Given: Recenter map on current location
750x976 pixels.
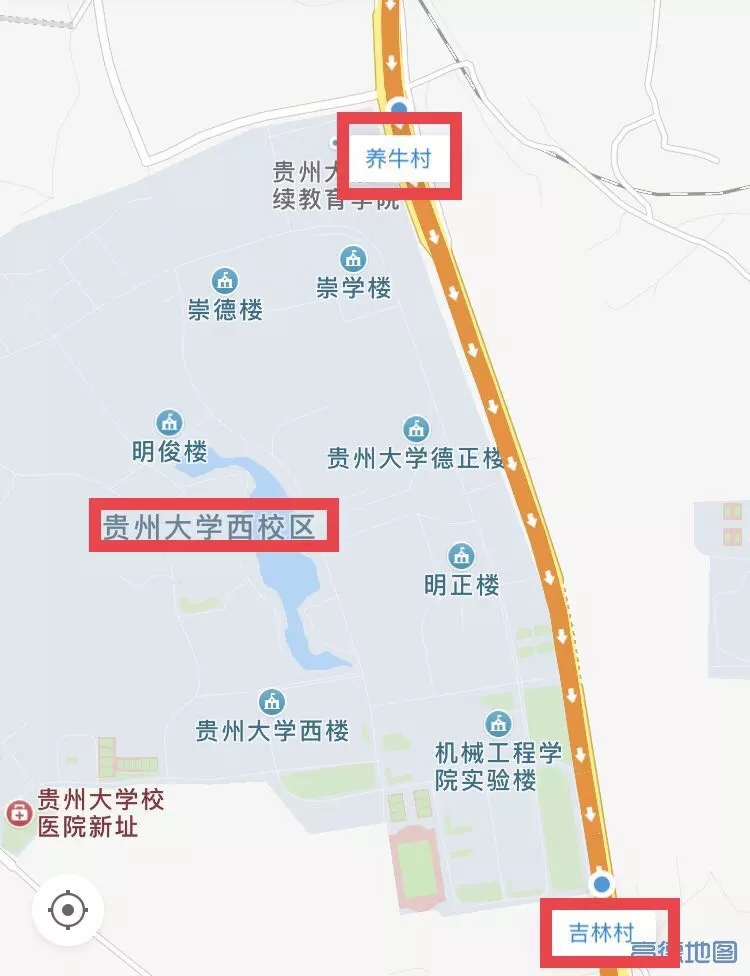Looking at the screenshot, I should pos(68,910).
